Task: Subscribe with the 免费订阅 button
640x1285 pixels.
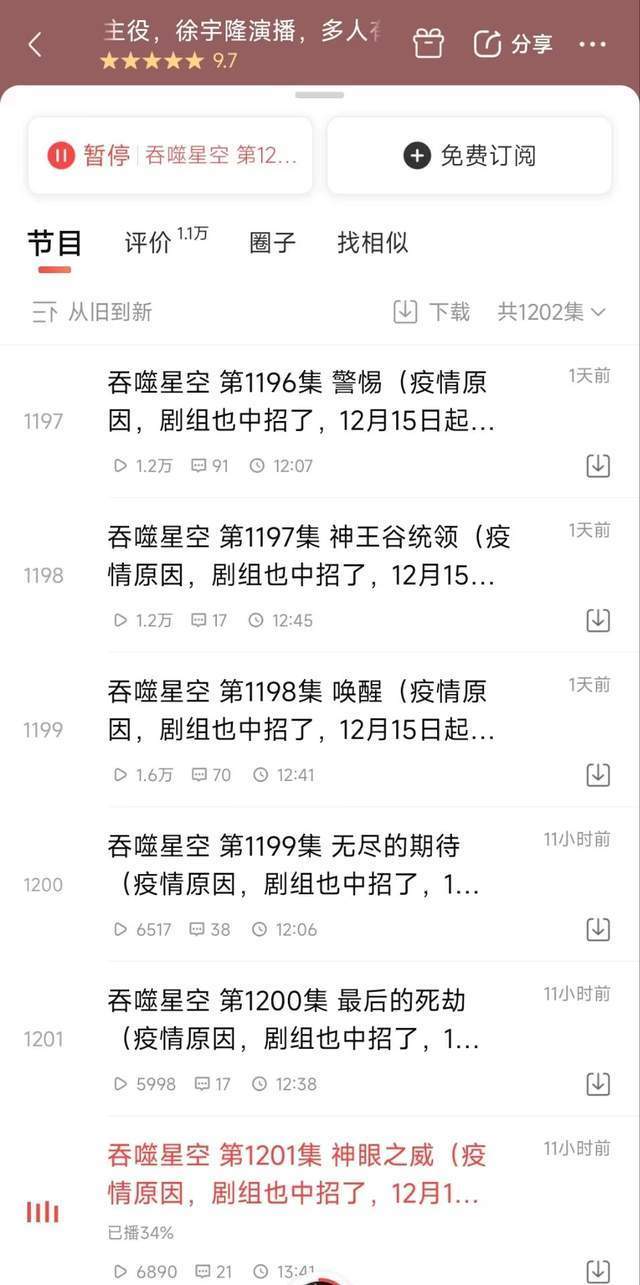Action: coord(469,156)
